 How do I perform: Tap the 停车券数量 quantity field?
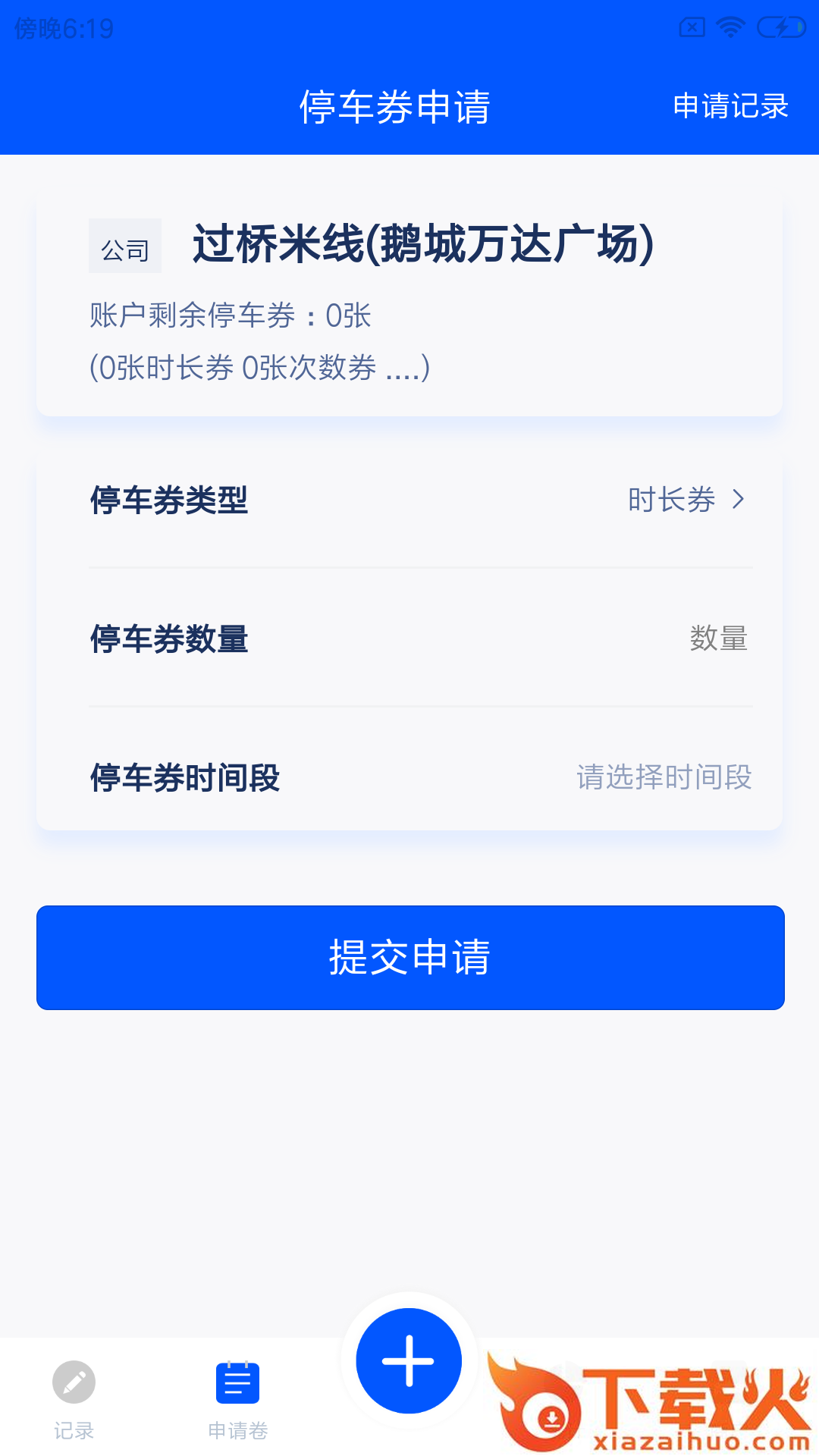click(717, 639)
